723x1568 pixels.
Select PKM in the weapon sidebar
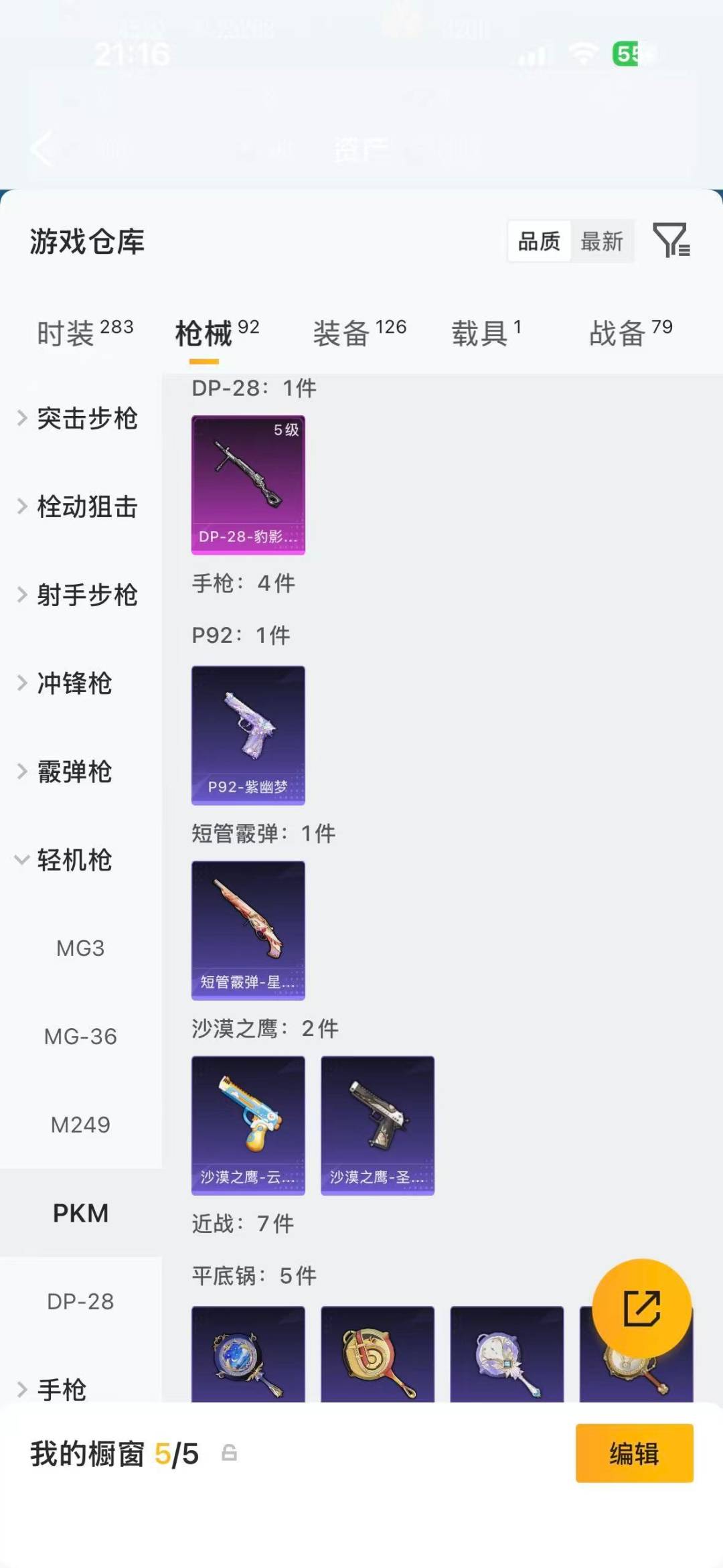(81, 1214)
